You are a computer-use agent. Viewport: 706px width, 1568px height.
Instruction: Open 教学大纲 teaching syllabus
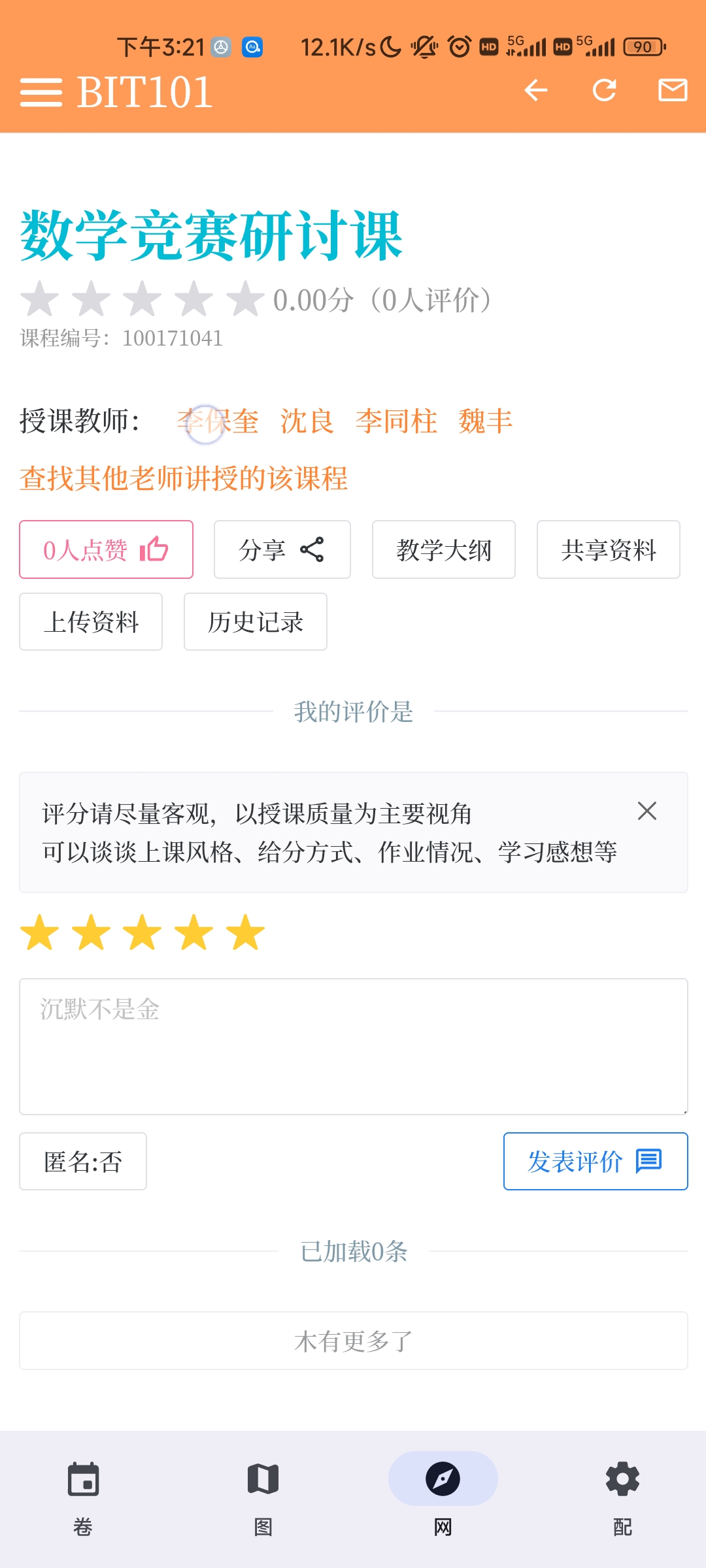point(443,549)
